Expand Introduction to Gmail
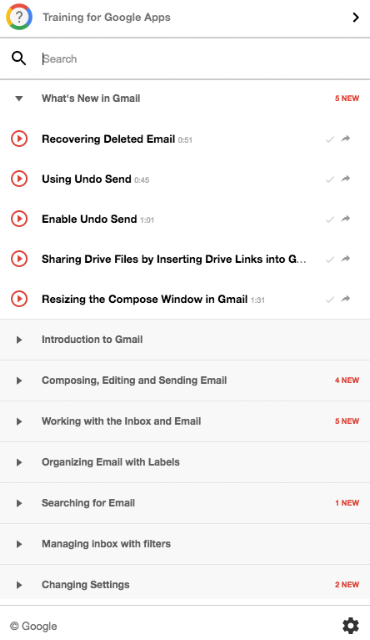This screenshot has height=640, width=370. point(185,340)
